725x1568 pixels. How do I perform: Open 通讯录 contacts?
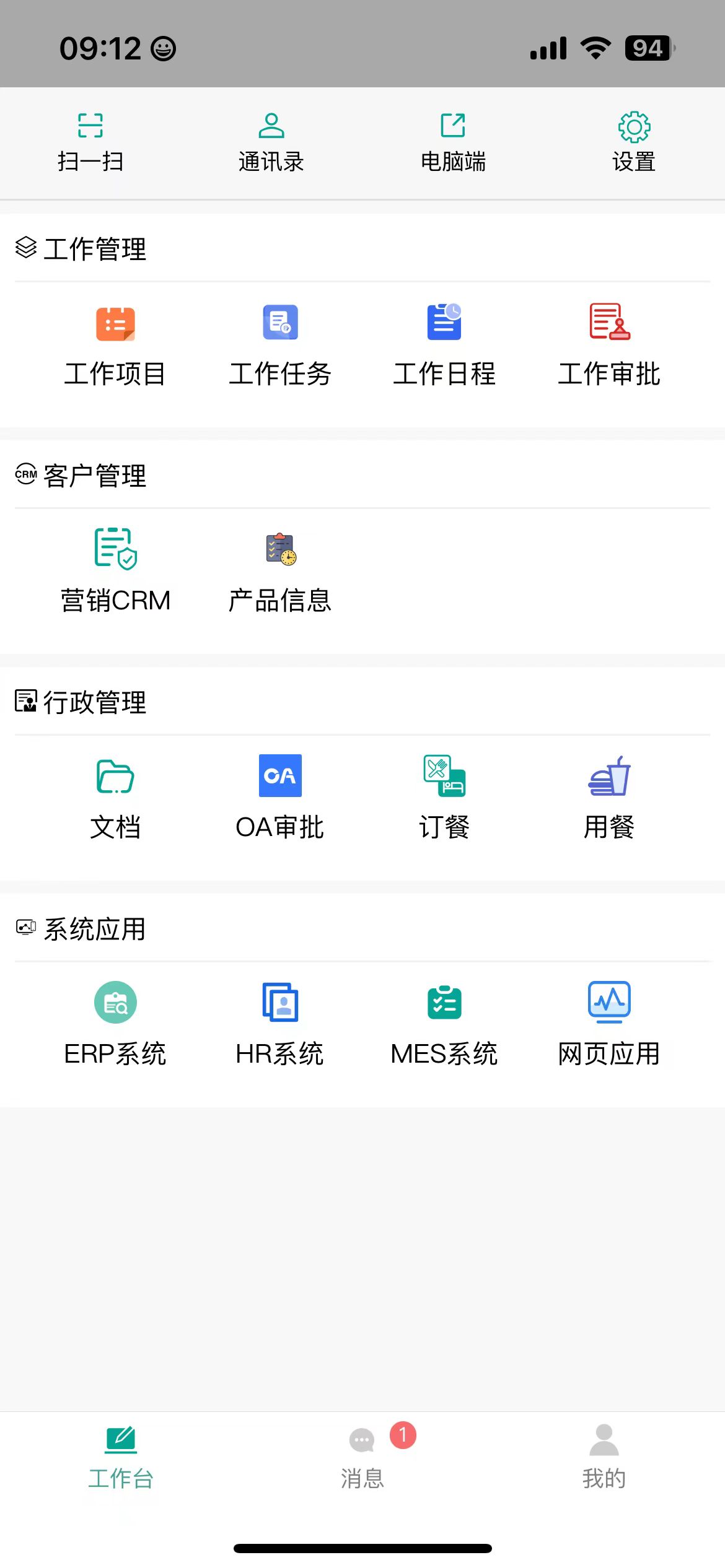click(x=271, y=141)
